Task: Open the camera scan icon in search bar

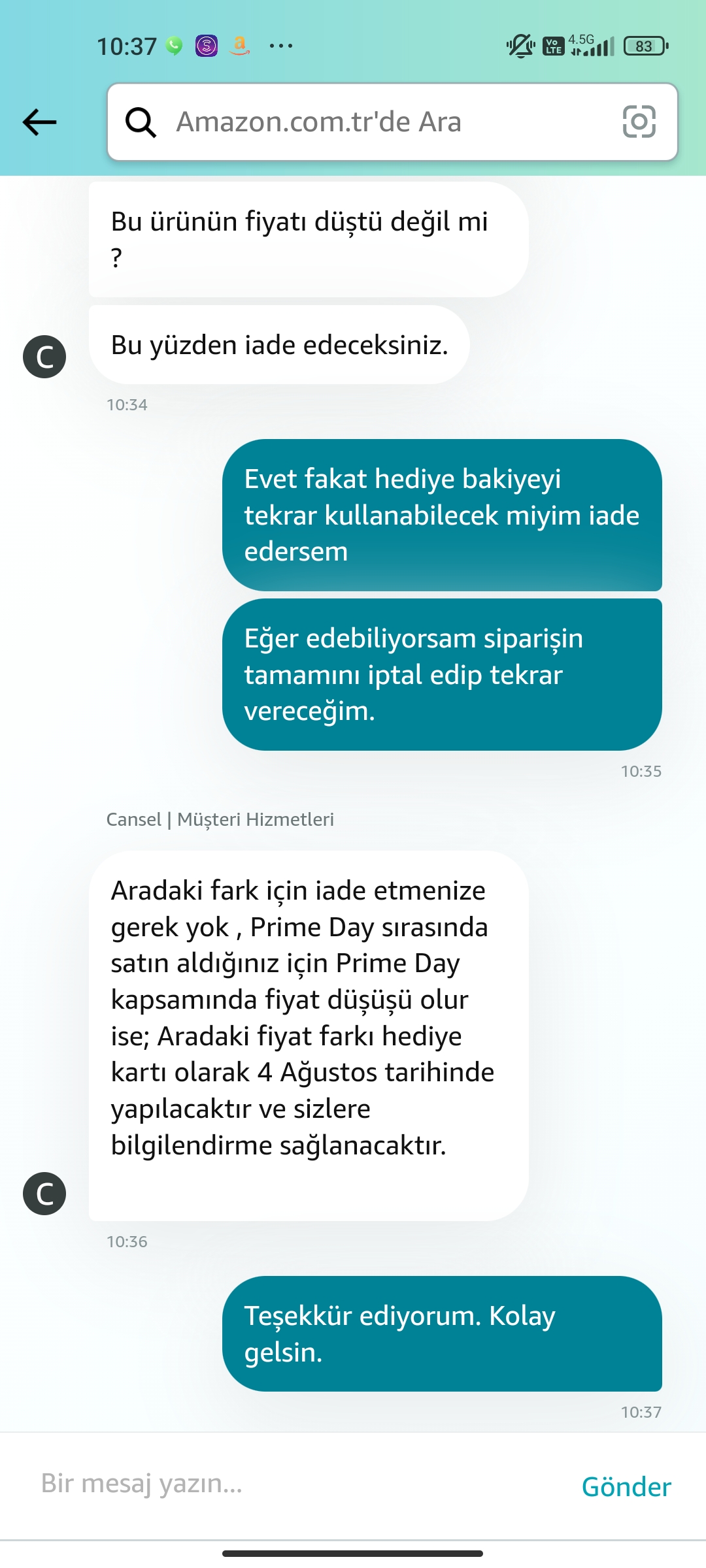Action: click(x=639, y=122)
